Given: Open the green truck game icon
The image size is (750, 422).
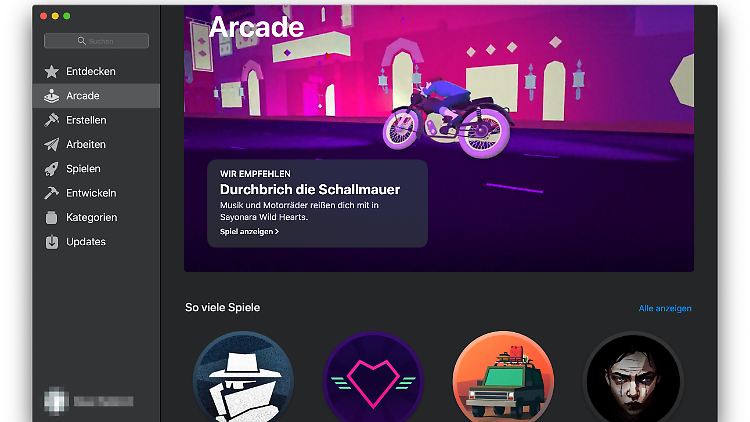Looking at the screenshot, I should tap(503, 378).
